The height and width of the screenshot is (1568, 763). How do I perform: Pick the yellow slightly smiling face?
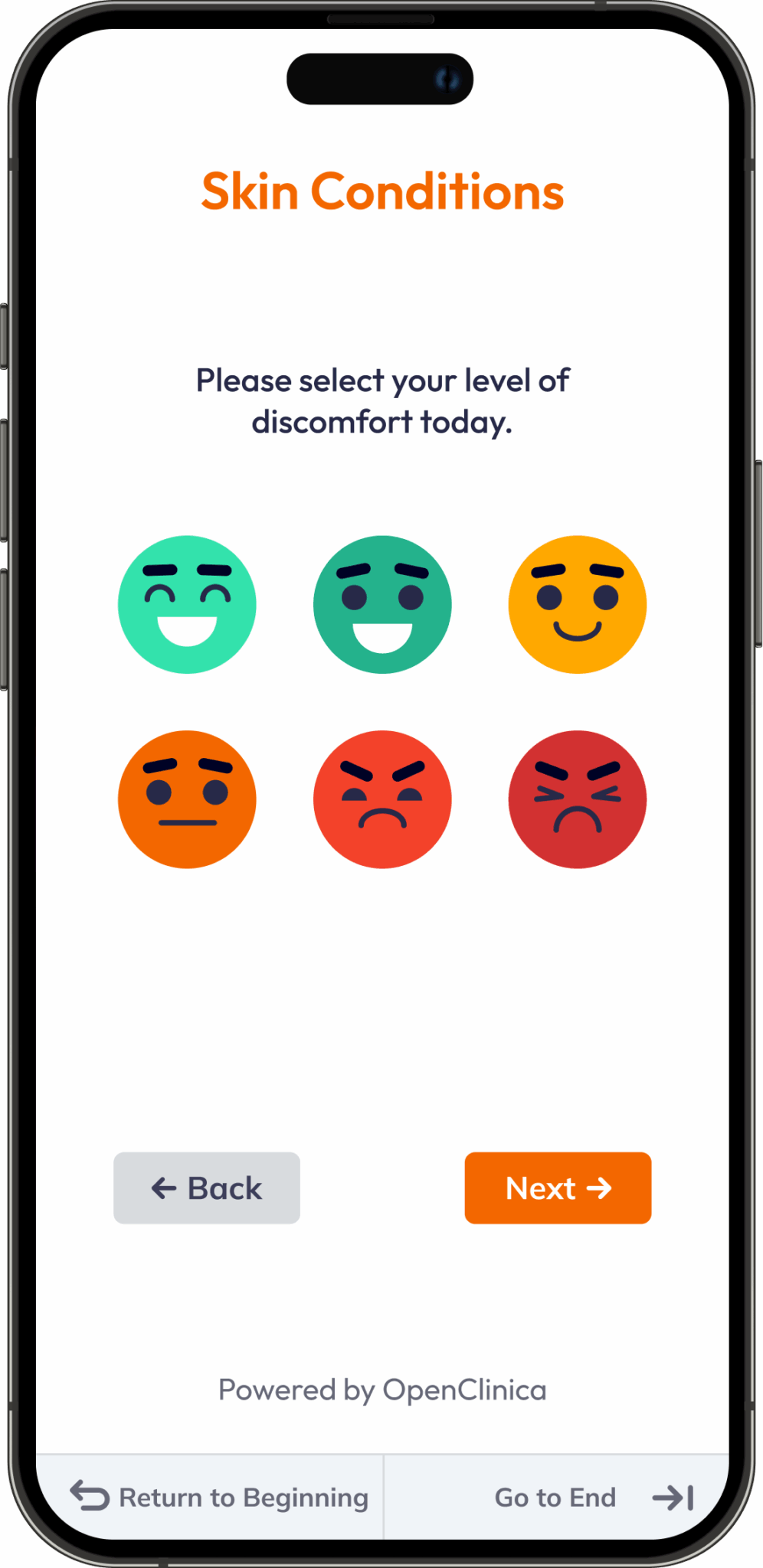click(x=578, y=605)
